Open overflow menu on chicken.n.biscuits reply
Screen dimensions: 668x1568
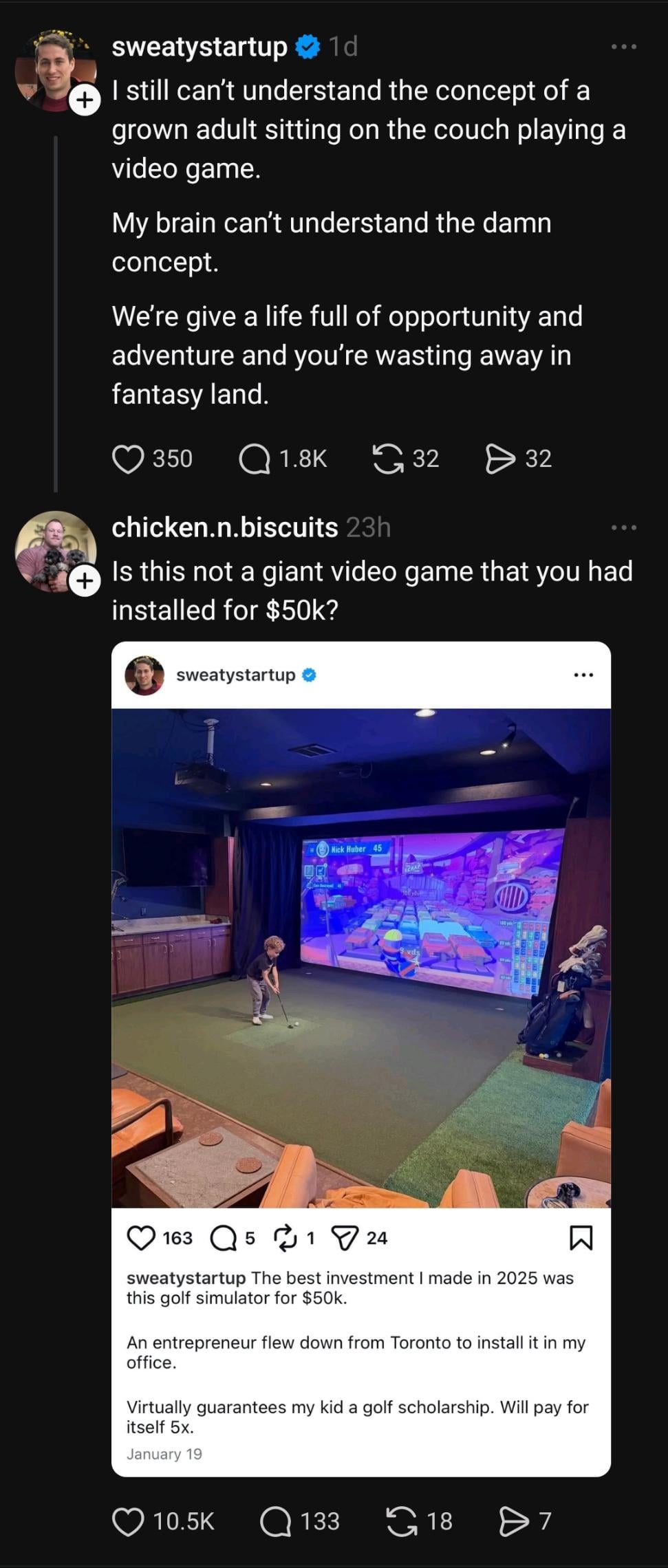623,527
